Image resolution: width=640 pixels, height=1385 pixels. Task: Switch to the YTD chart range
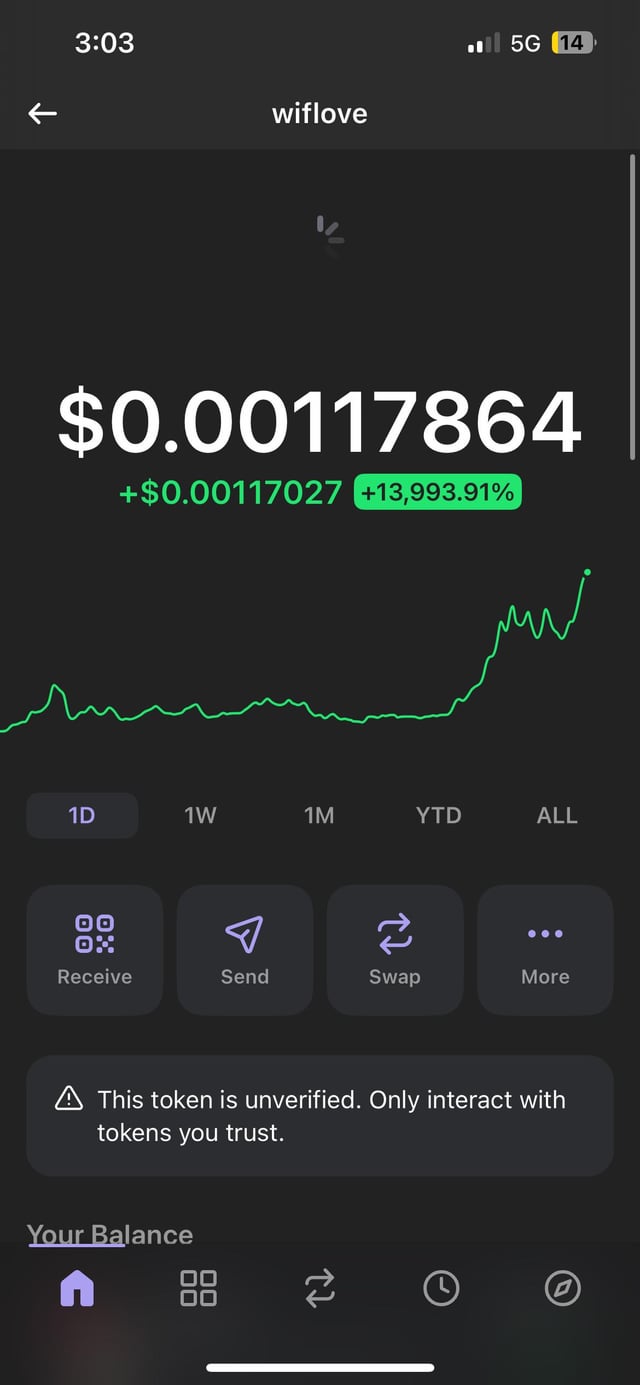(x=438, y=815)
